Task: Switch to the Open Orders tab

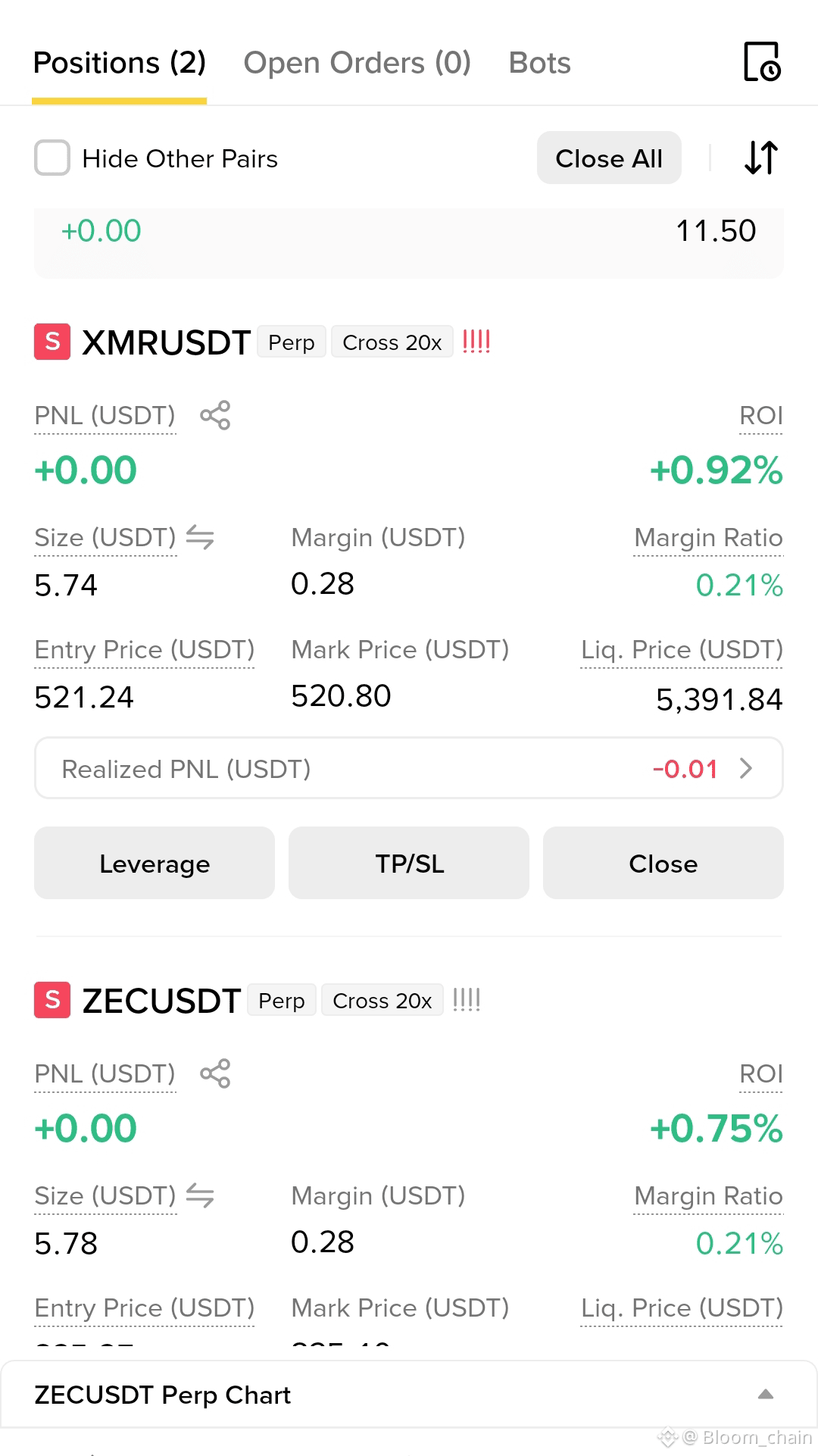Action: pos(357,63)
